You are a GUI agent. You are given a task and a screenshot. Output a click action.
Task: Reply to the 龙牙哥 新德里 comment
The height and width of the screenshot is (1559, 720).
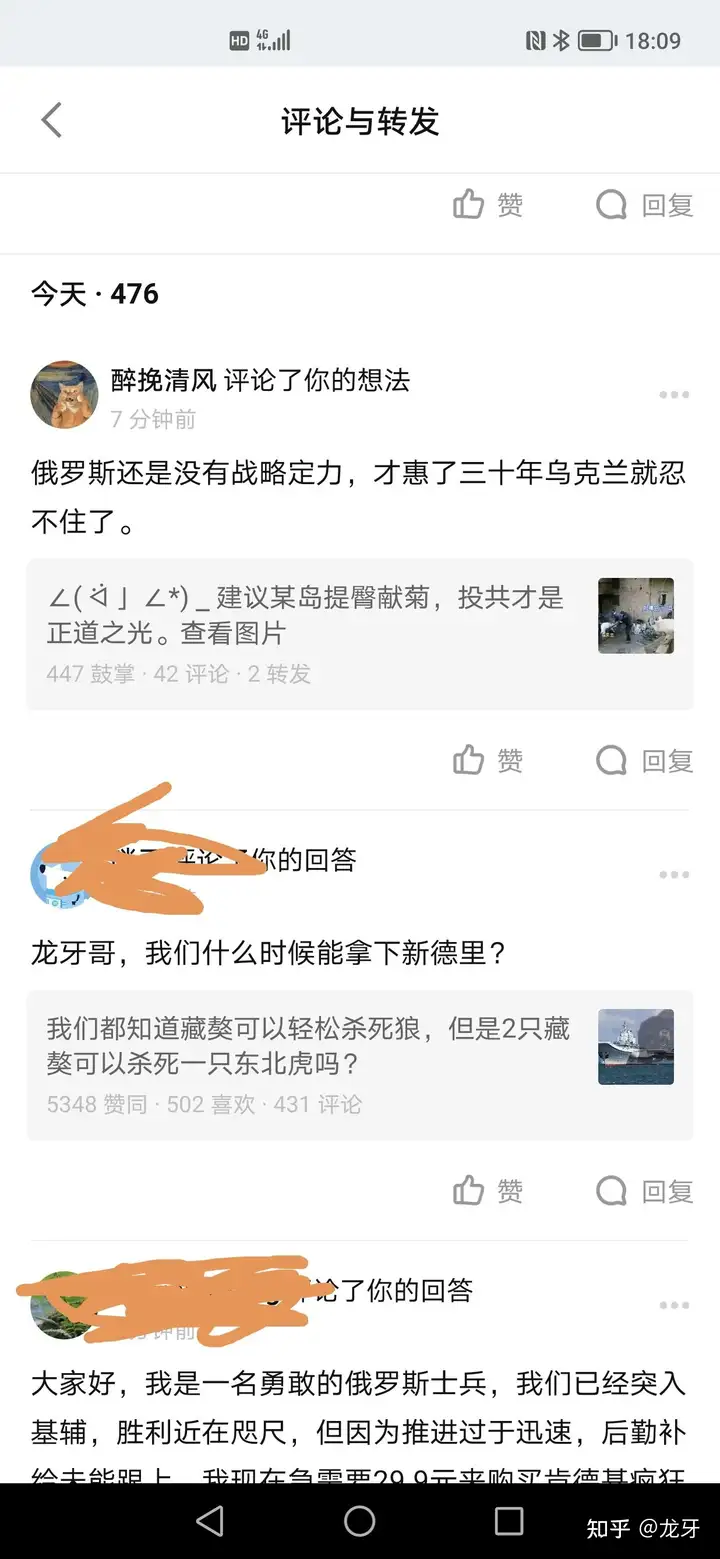pos(645,1191)
